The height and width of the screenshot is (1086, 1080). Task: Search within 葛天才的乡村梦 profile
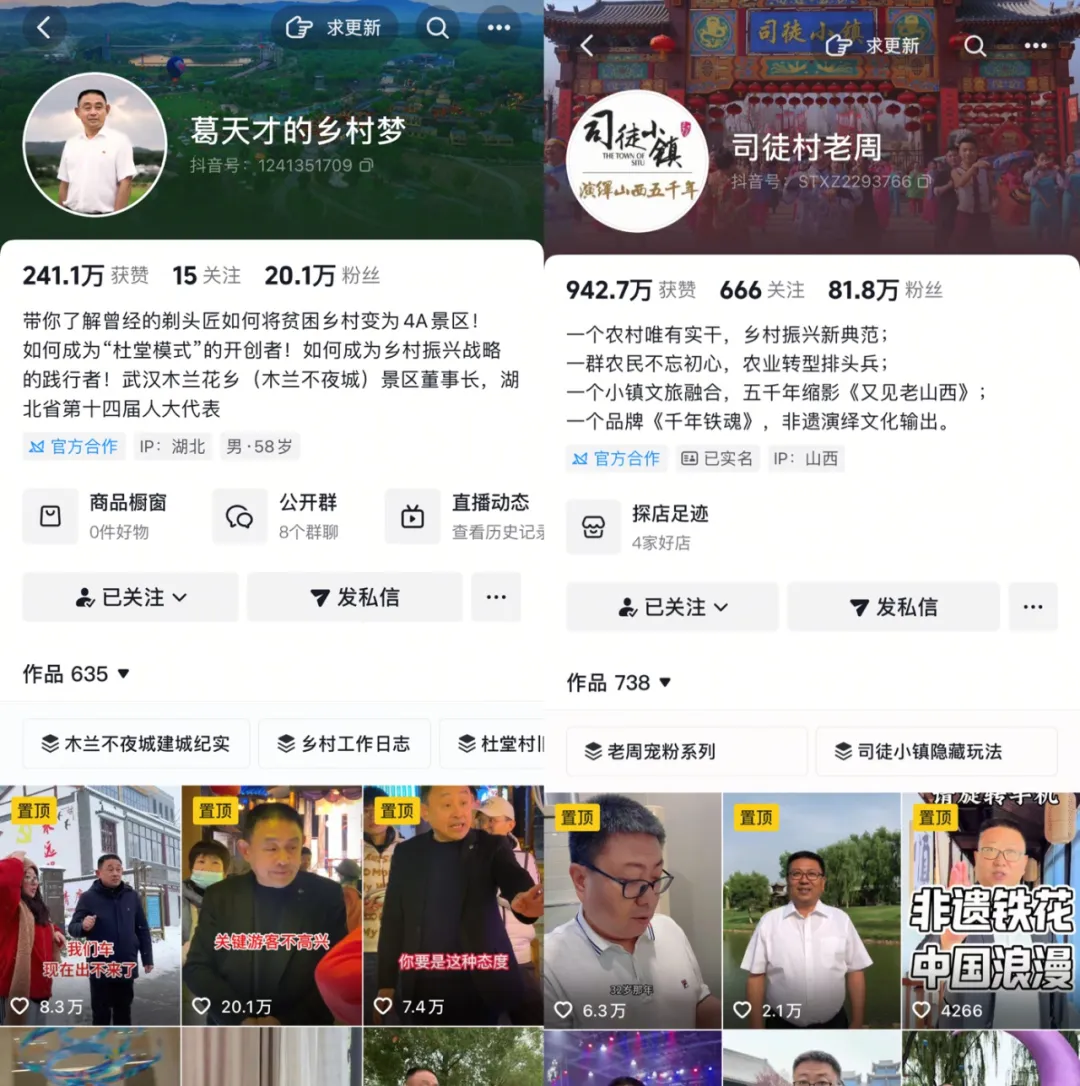tap(438, 28)
